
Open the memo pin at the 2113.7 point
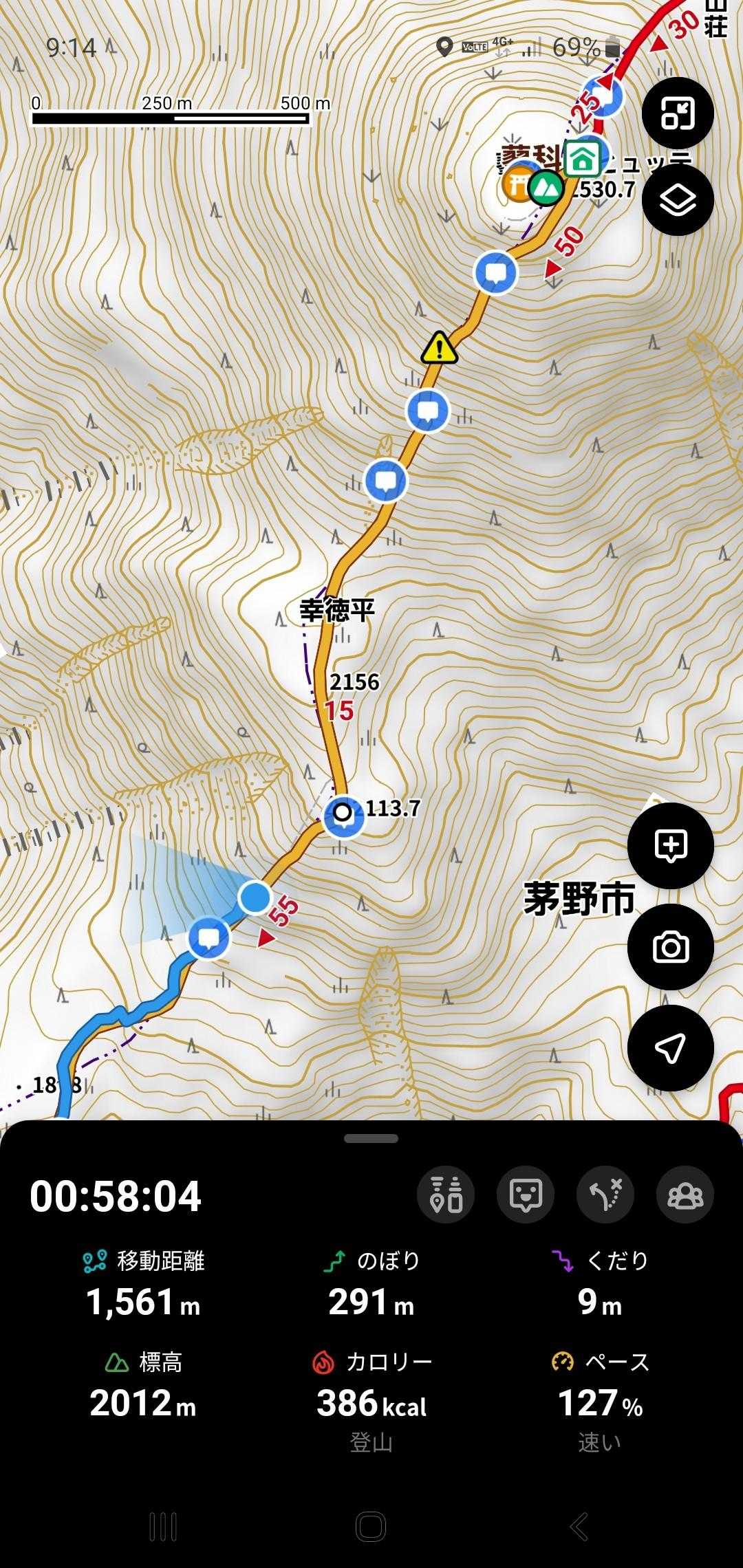pyautogui.click(x=343, y=816)
